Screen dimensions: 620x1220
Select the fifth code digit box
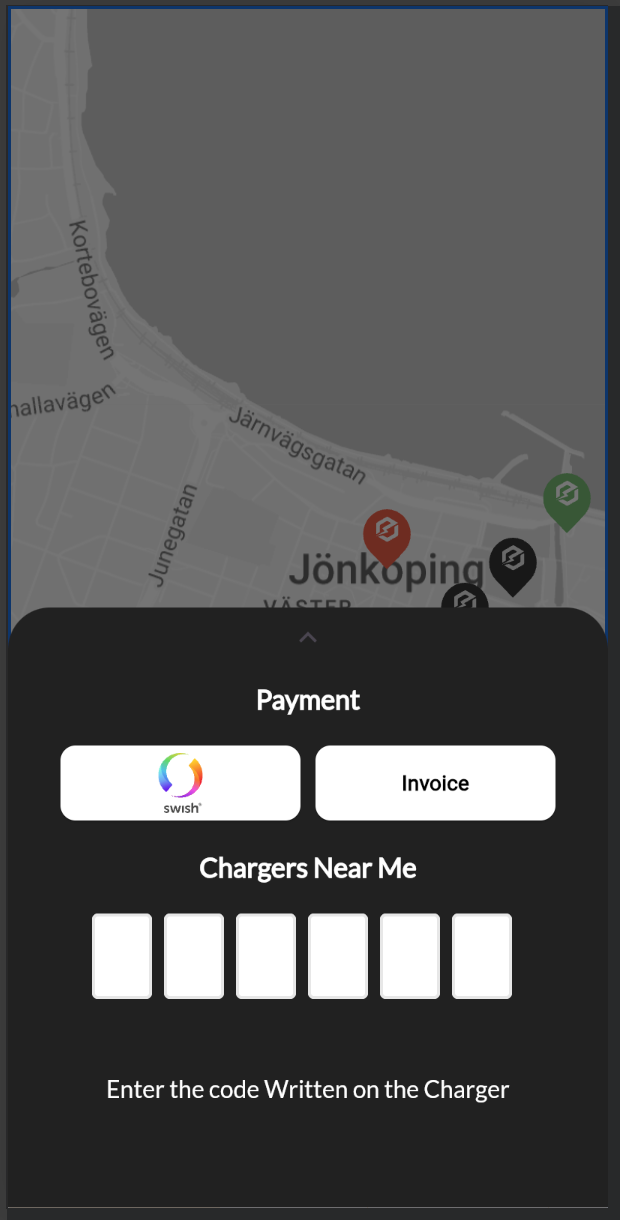(410, 956)
